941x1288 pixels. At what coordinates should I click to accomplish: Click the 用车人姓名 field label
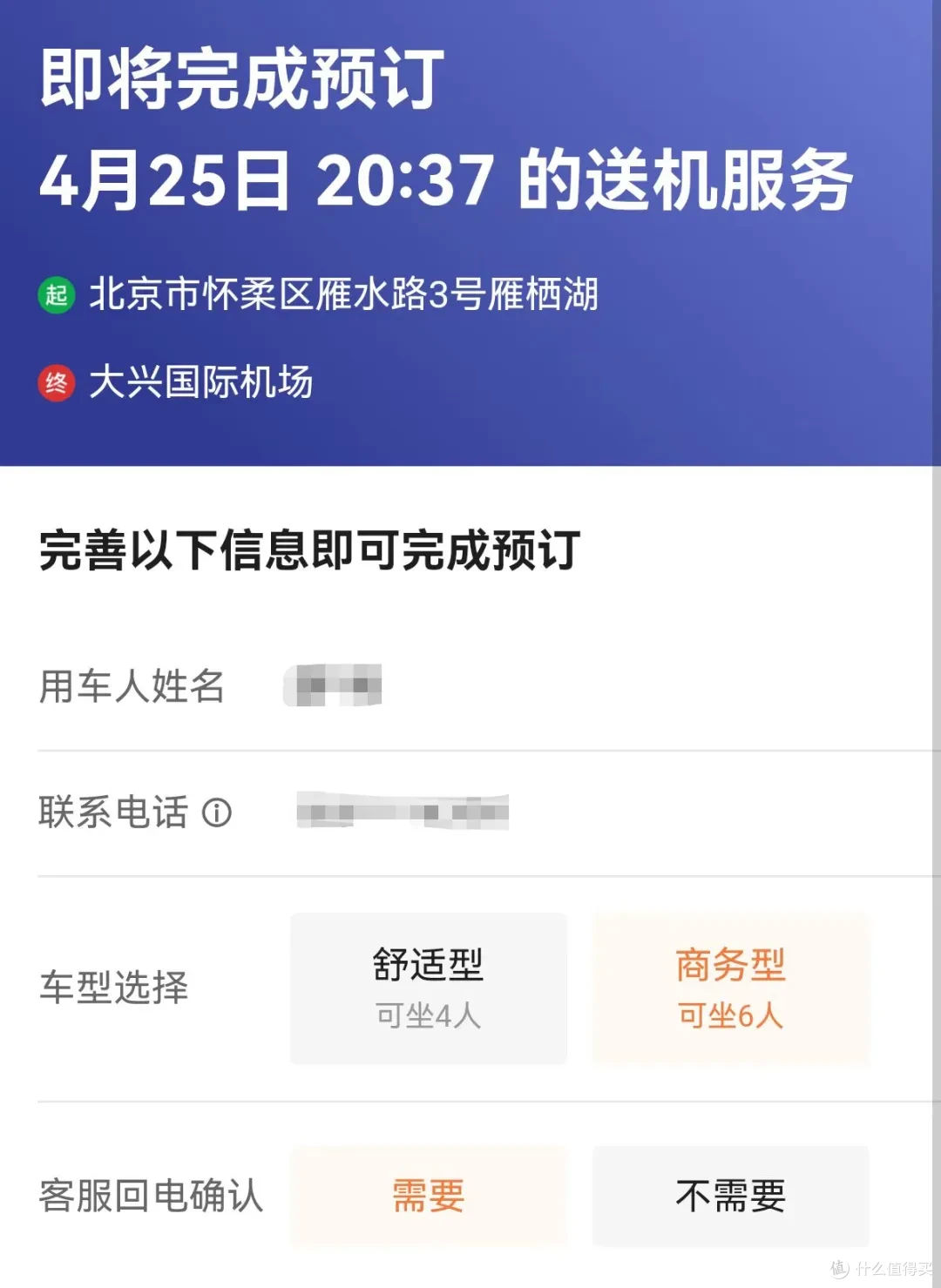[131, 688]
